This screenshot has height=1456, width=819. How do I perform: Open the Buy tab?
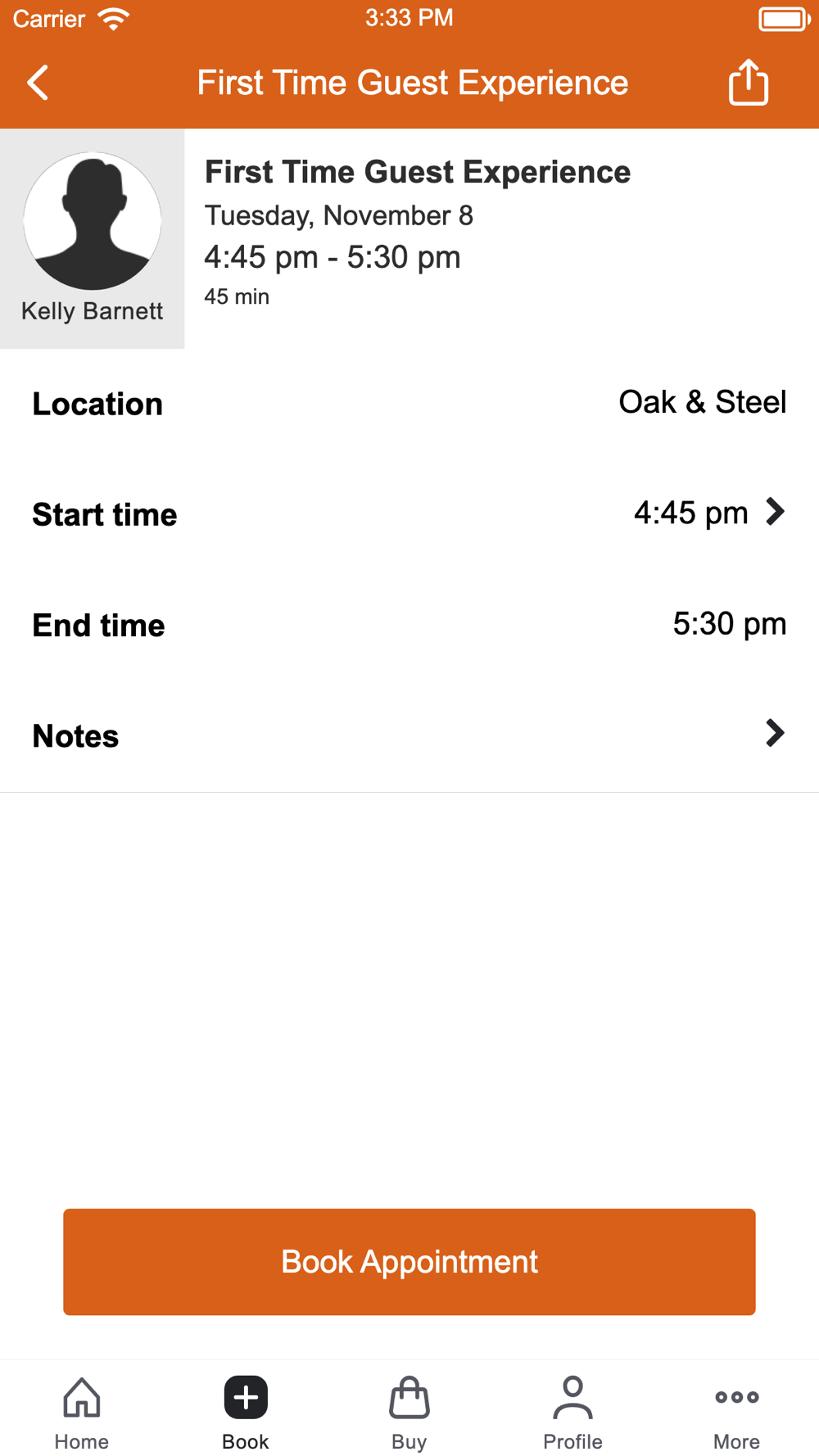coord(409,1413)
